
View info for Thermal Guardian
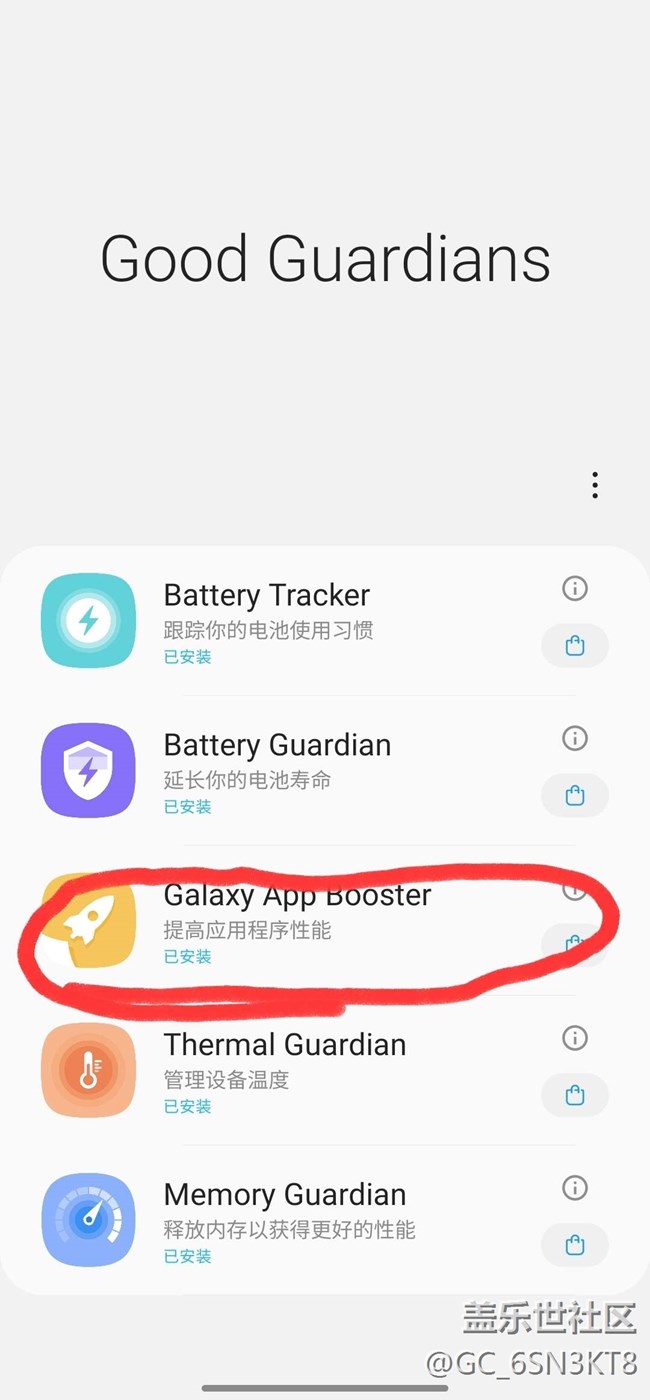point(575,1038)
